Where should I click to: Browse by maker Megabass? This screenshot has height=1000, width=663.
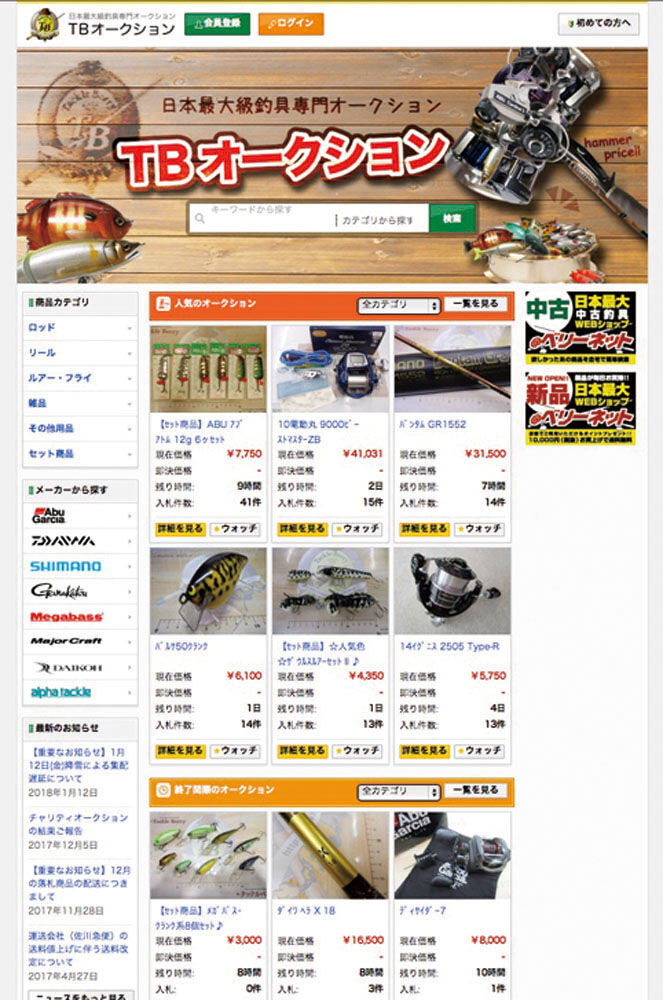[x=79, y=616]
